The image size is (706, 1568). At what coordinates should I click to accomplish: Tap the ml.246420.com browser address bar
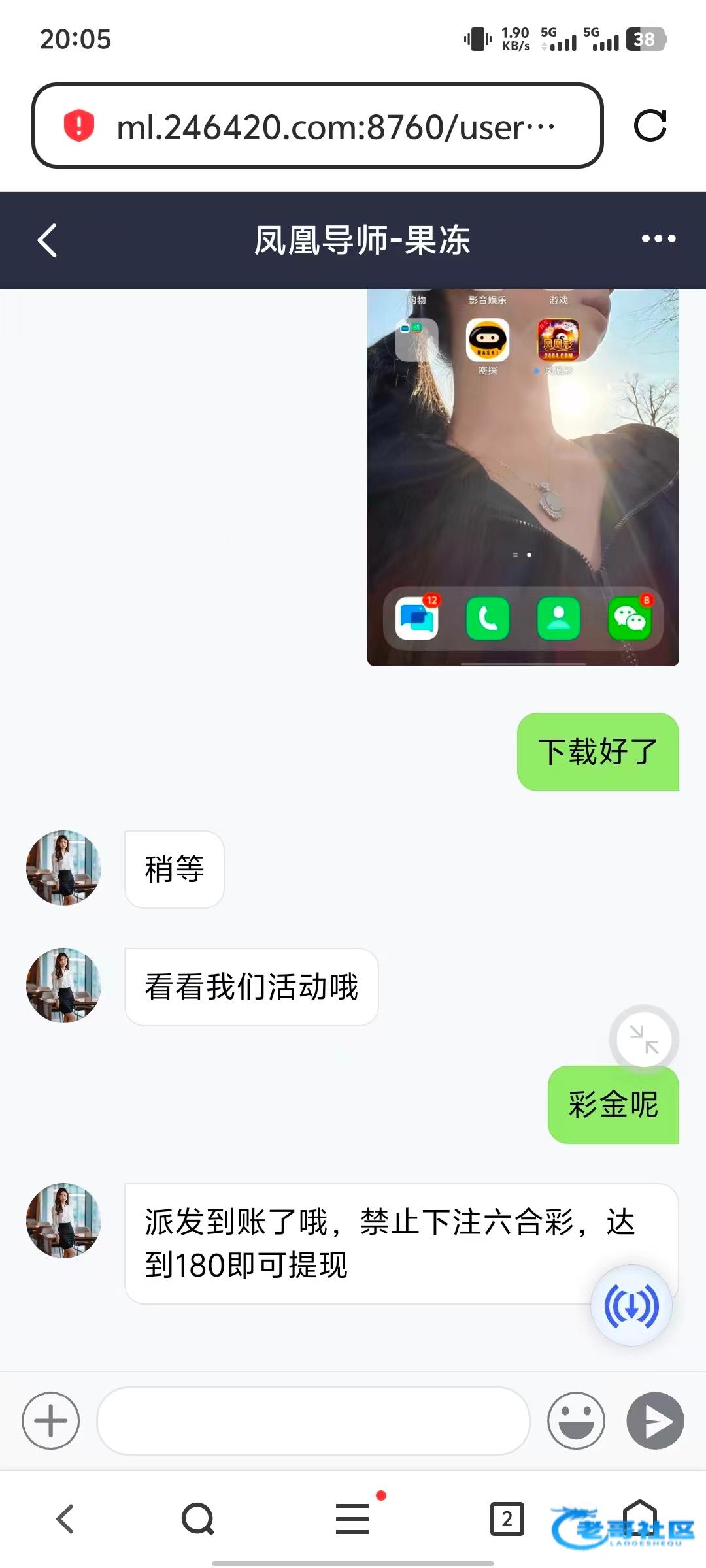pos(317,126)
